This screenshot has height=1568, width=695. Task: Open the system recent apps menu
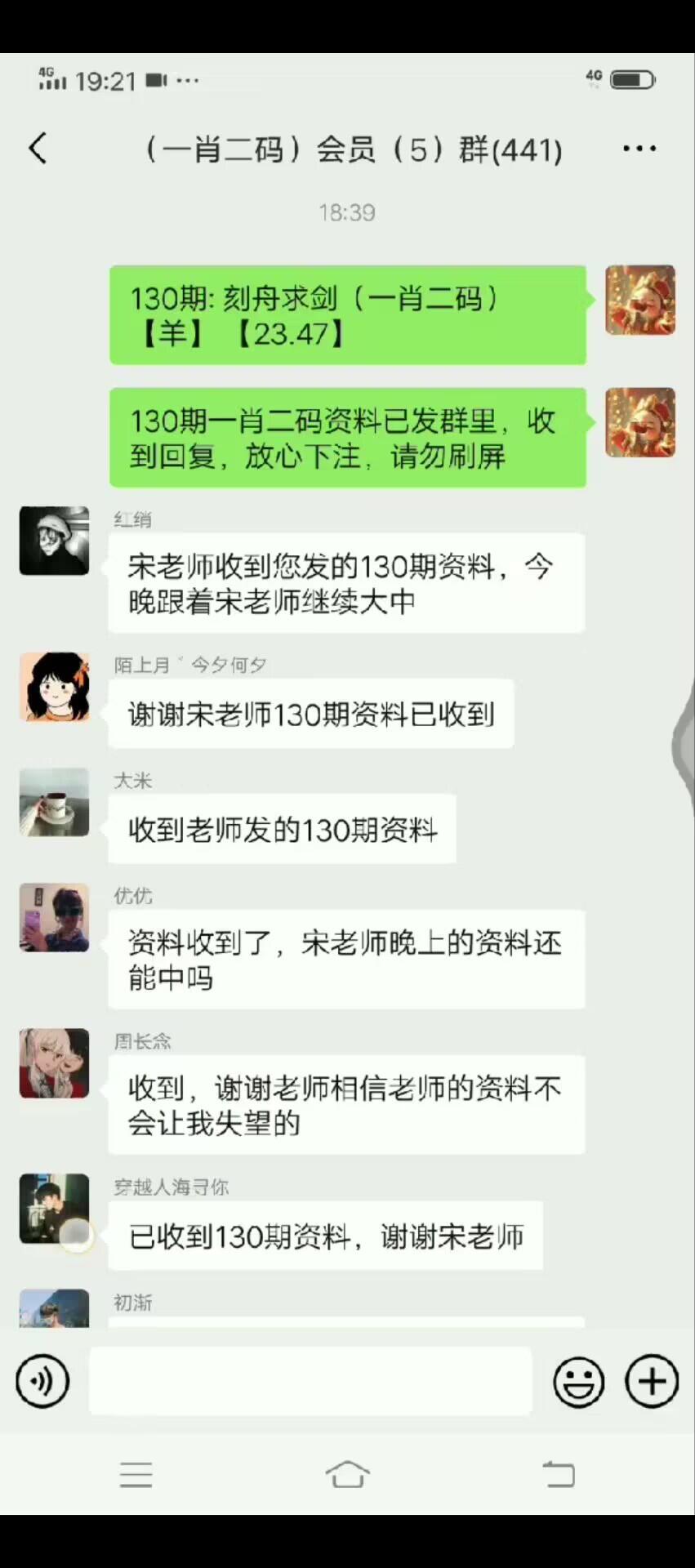[x=136, y=1474]
